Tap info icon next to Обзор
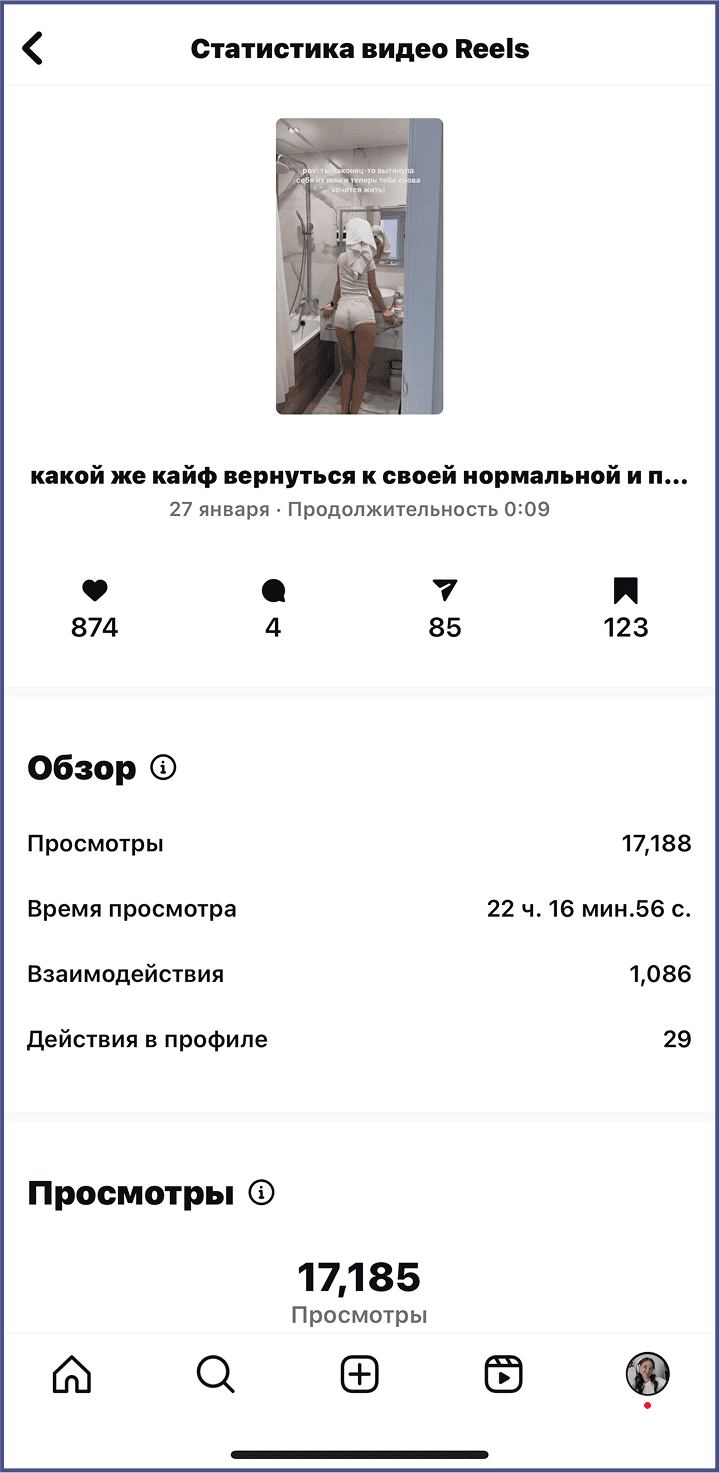720x1473 pixels. click(163, 768)
